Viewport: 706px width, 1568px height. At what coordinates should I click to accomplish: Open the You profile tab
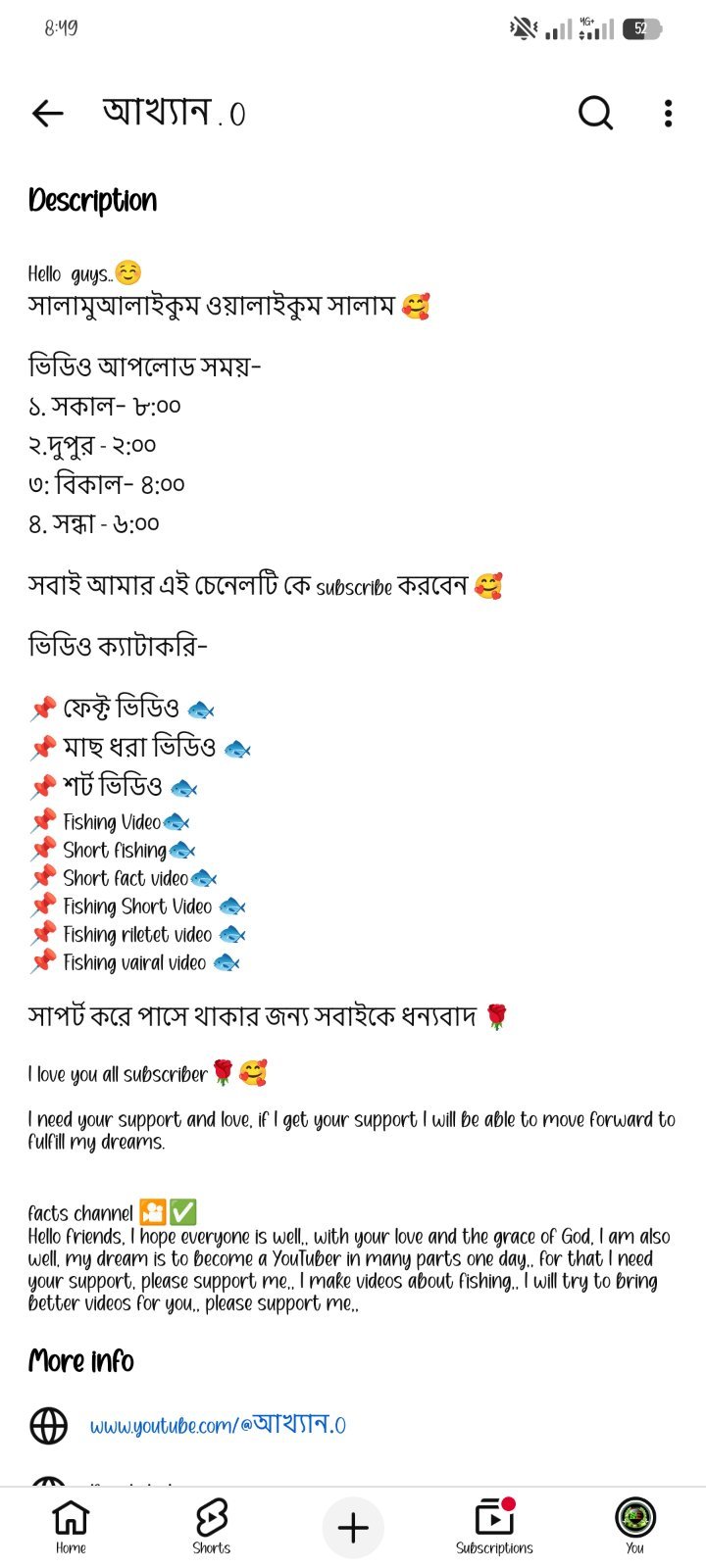635,1528
